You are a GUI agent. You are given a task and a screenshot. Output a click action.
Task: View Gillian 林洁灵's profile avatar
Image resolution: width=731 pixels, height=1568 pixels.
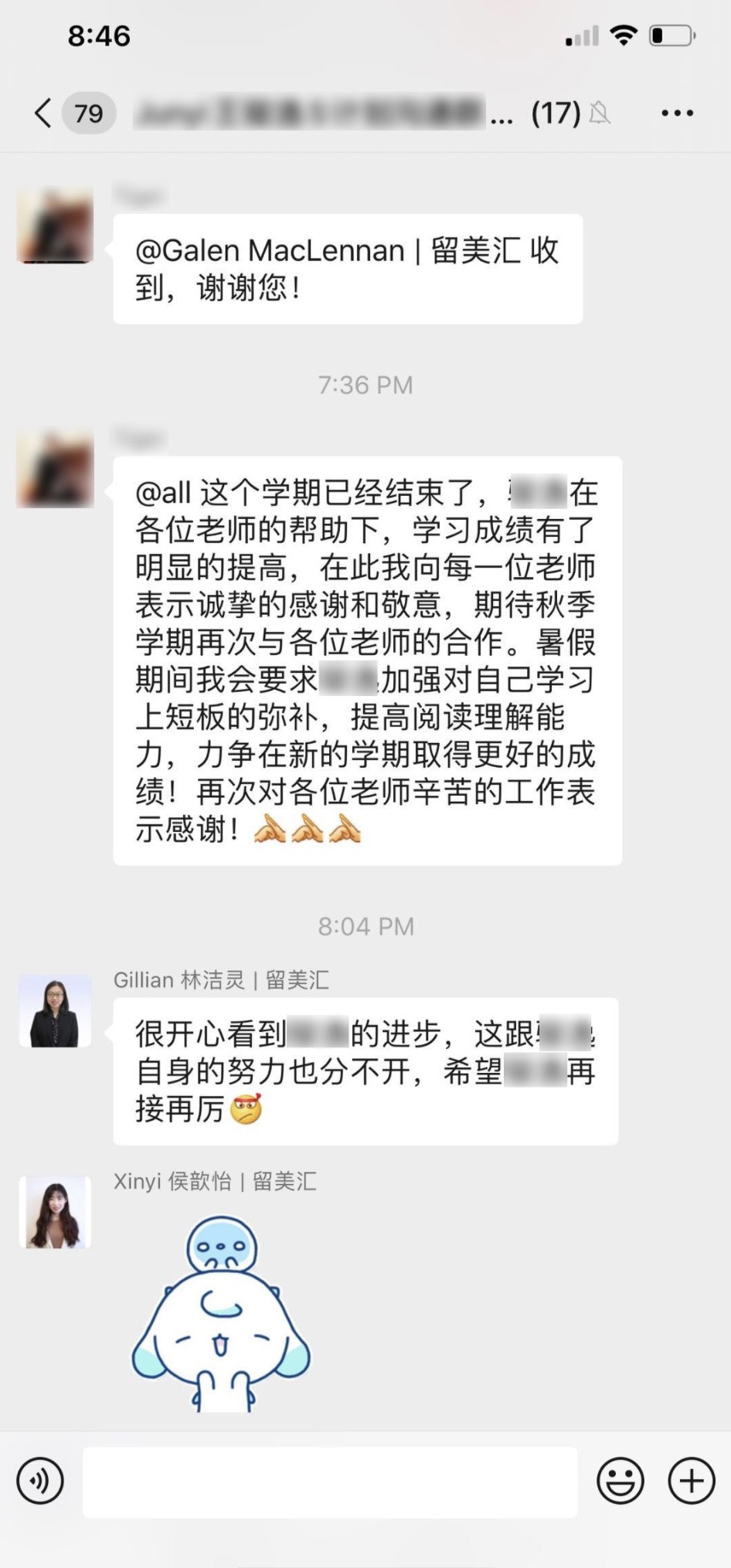pyautogui.click(x=55, y=1011)
